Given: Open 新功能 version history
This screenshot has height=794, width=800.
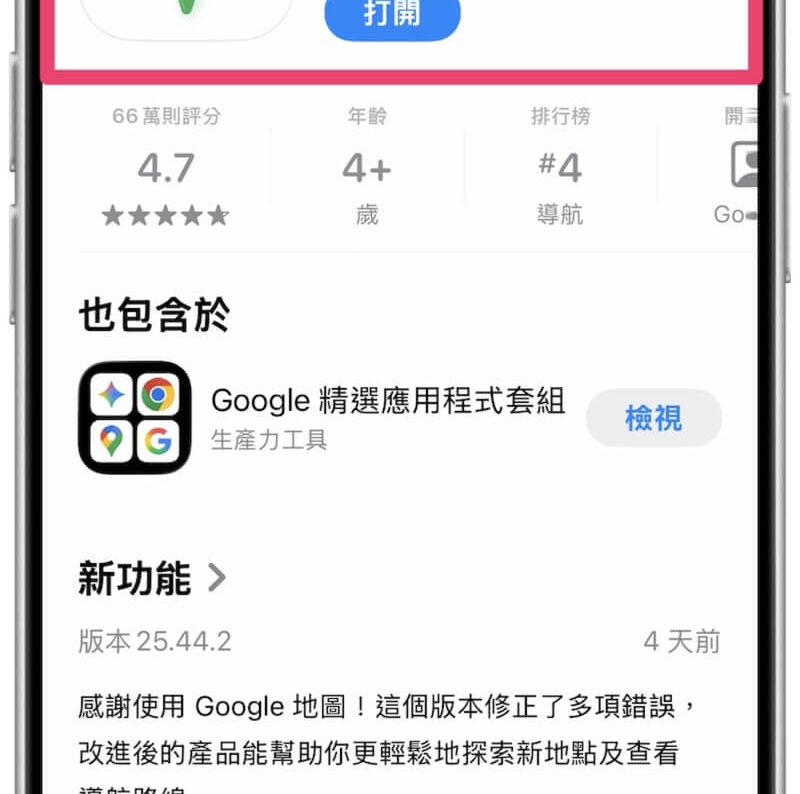Looking at the screenshot, I should coord(153,578).
